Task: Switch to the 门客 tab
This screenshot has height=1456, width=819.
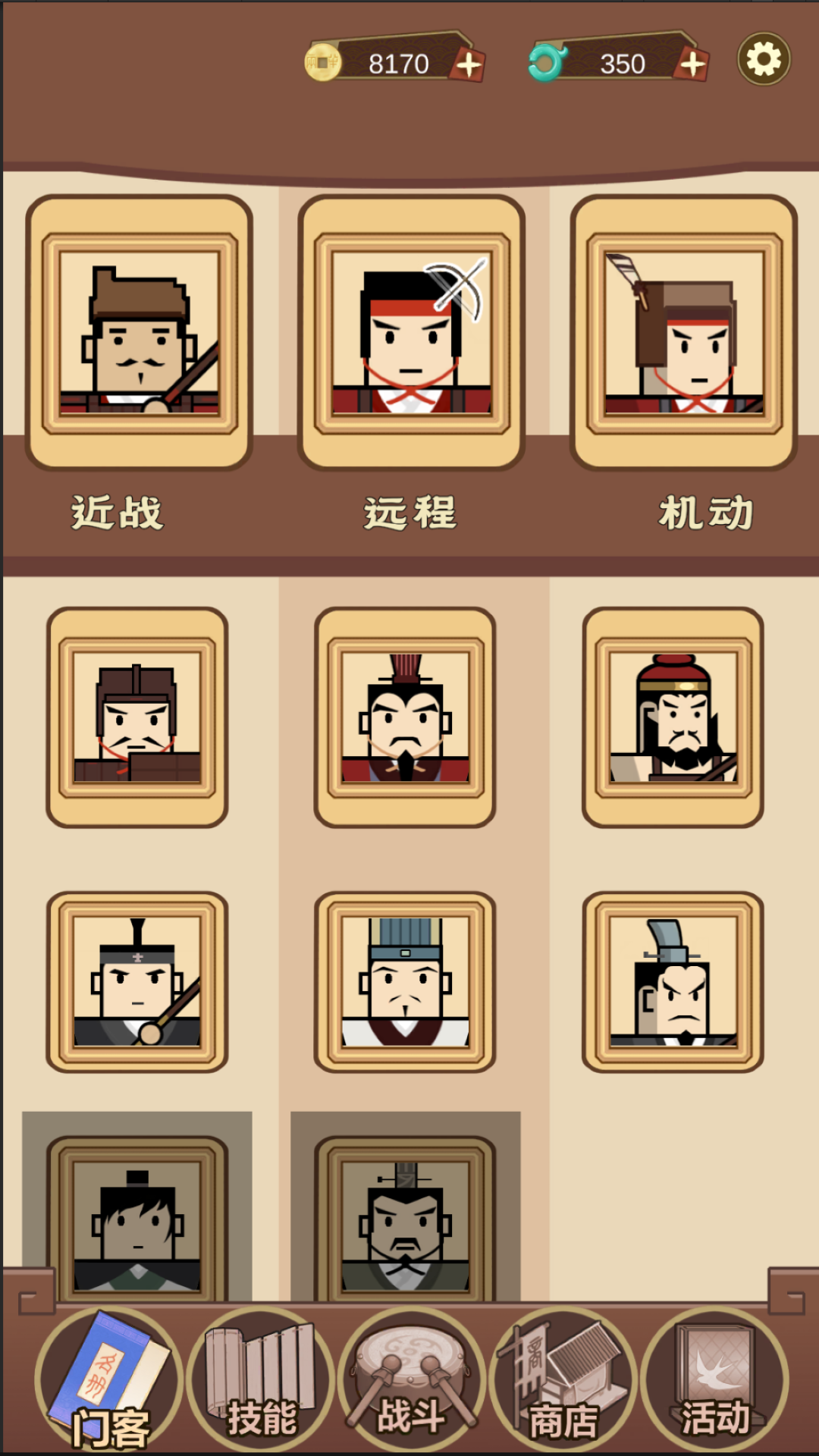Action: pyautogui.click(x=109, y=1382)
